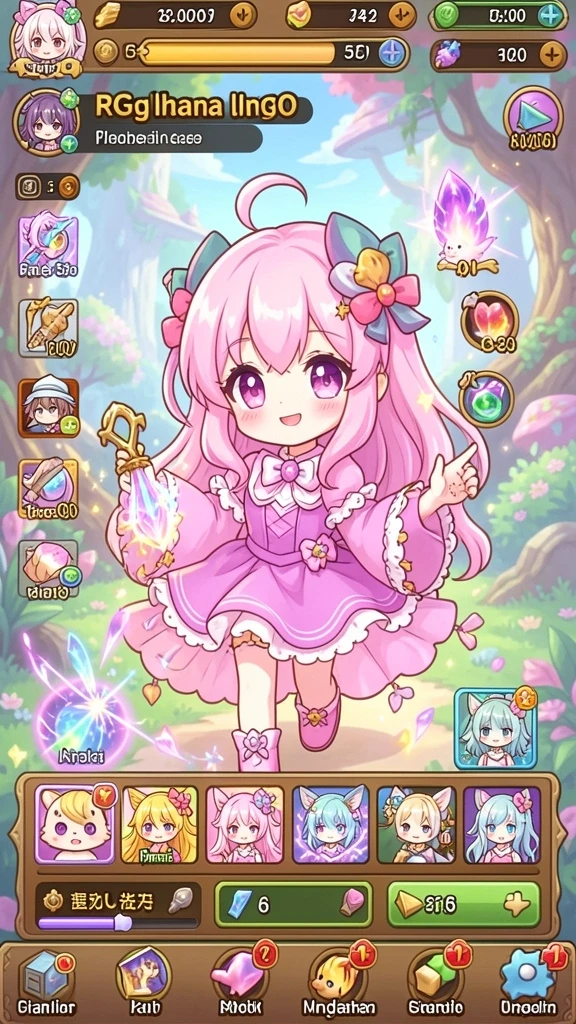Add energy with the green bar's blue plus
The height and width of the screenshot is (1024, 576).
tap(552, 15)
